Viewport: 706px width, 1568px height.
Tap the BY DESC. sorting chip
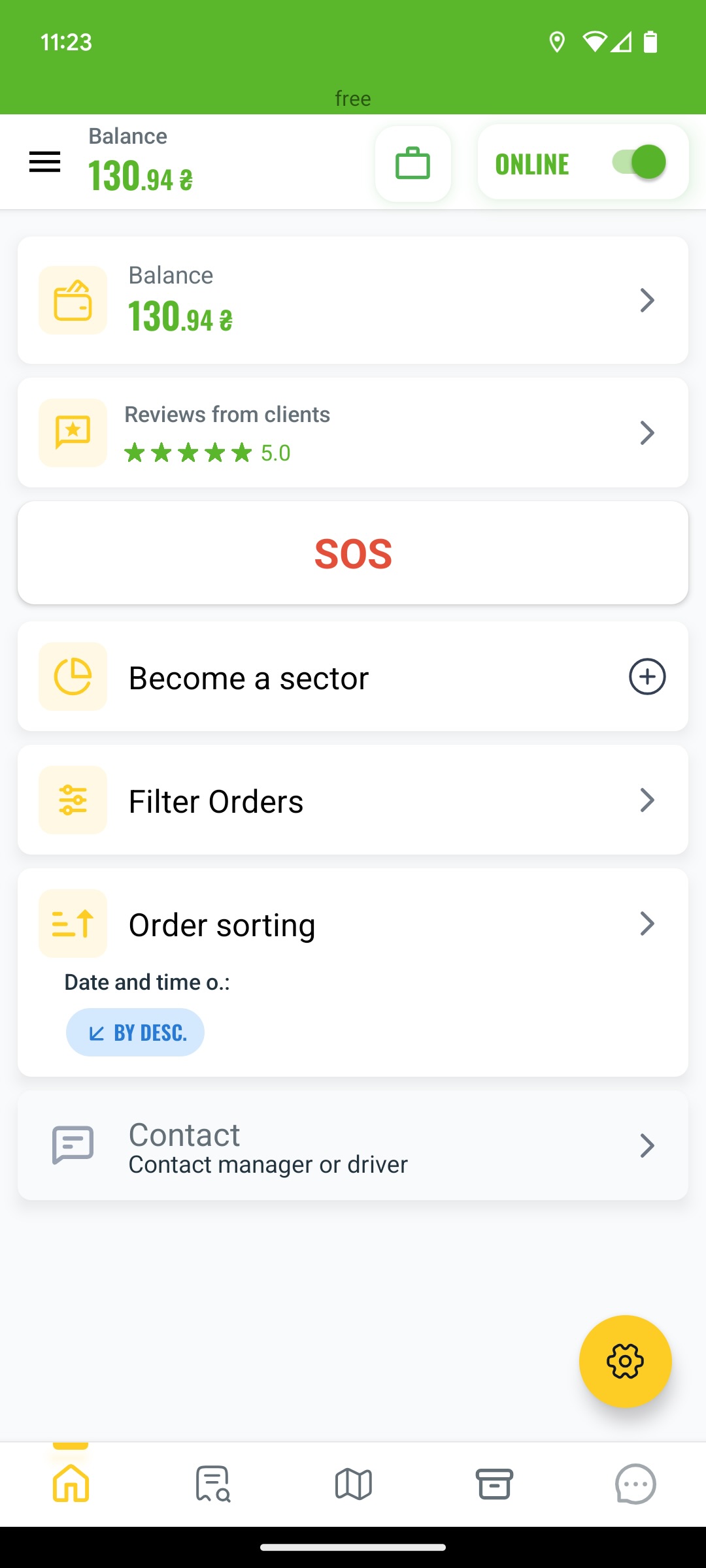135,1032
